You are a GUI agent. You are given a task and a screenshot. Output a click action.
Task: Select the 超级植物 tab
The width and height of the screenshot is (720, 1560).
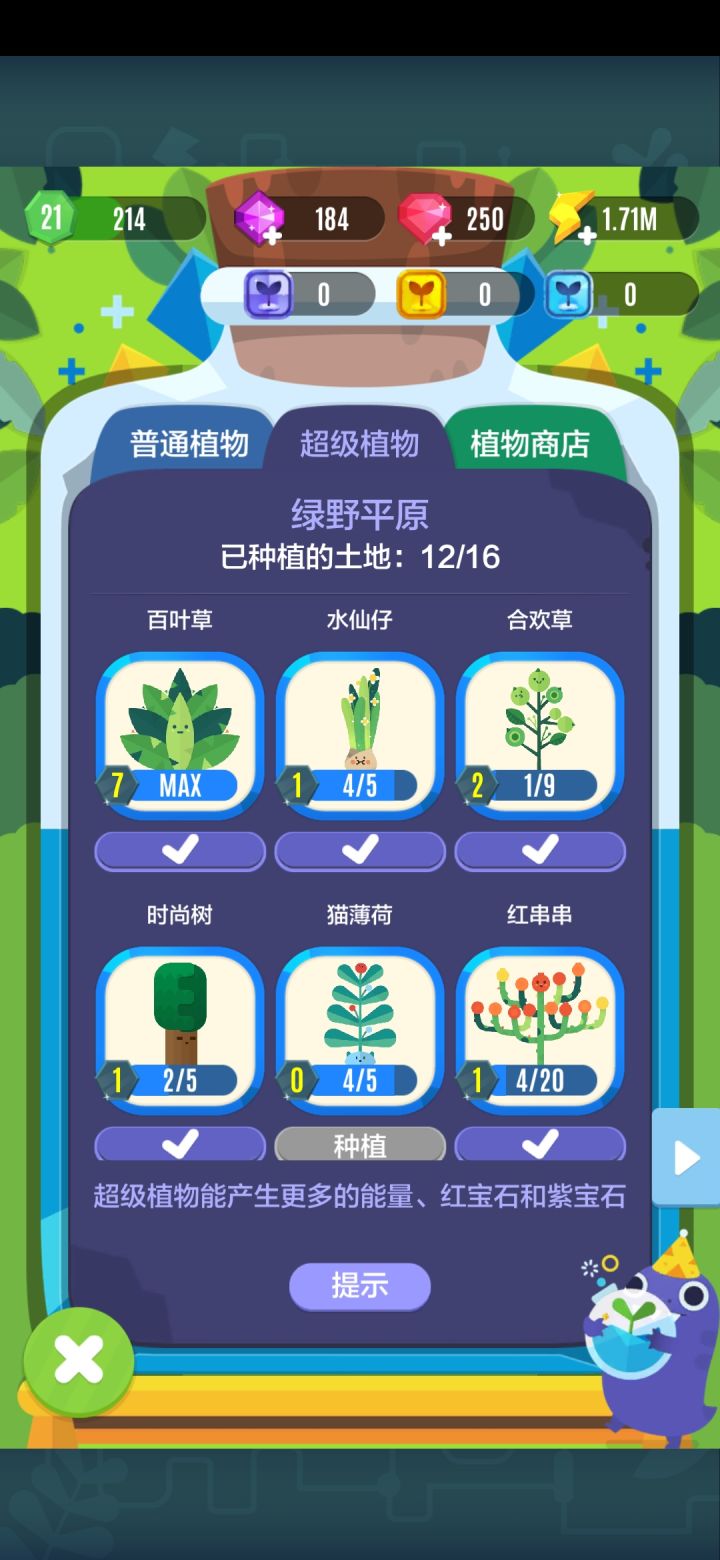coord(360,443)
